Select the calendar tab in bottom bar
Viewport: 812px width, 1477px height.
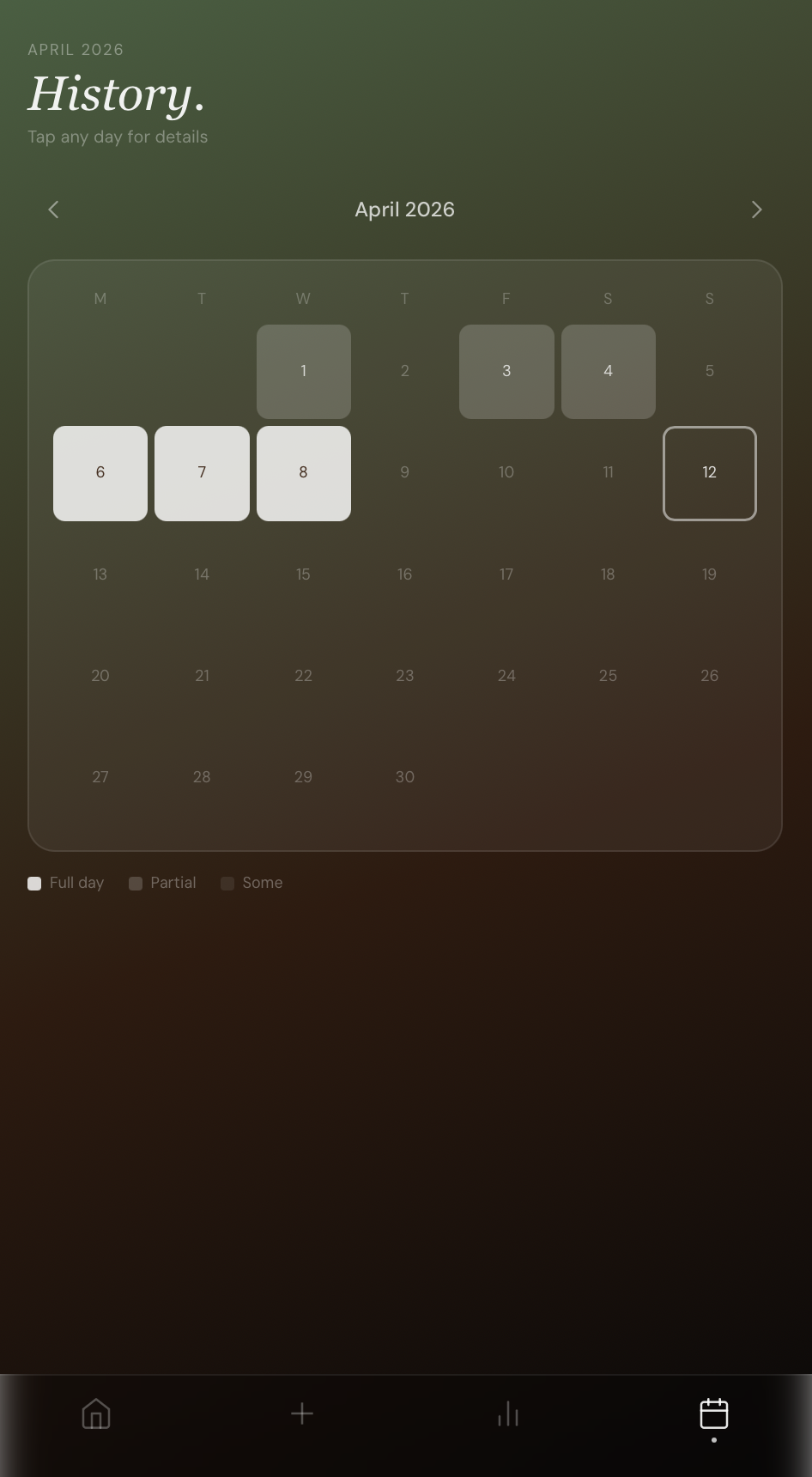click(x=713, y=1413)
